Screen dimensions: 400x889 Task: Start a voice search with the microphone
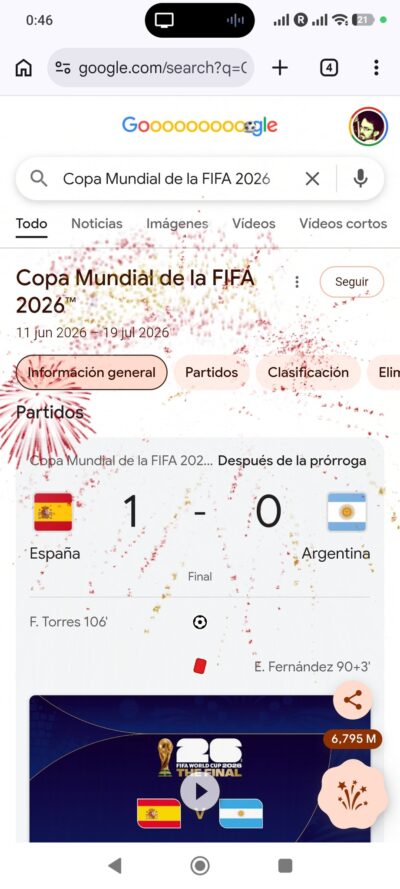pyautogui.click(x=360, y=179)
